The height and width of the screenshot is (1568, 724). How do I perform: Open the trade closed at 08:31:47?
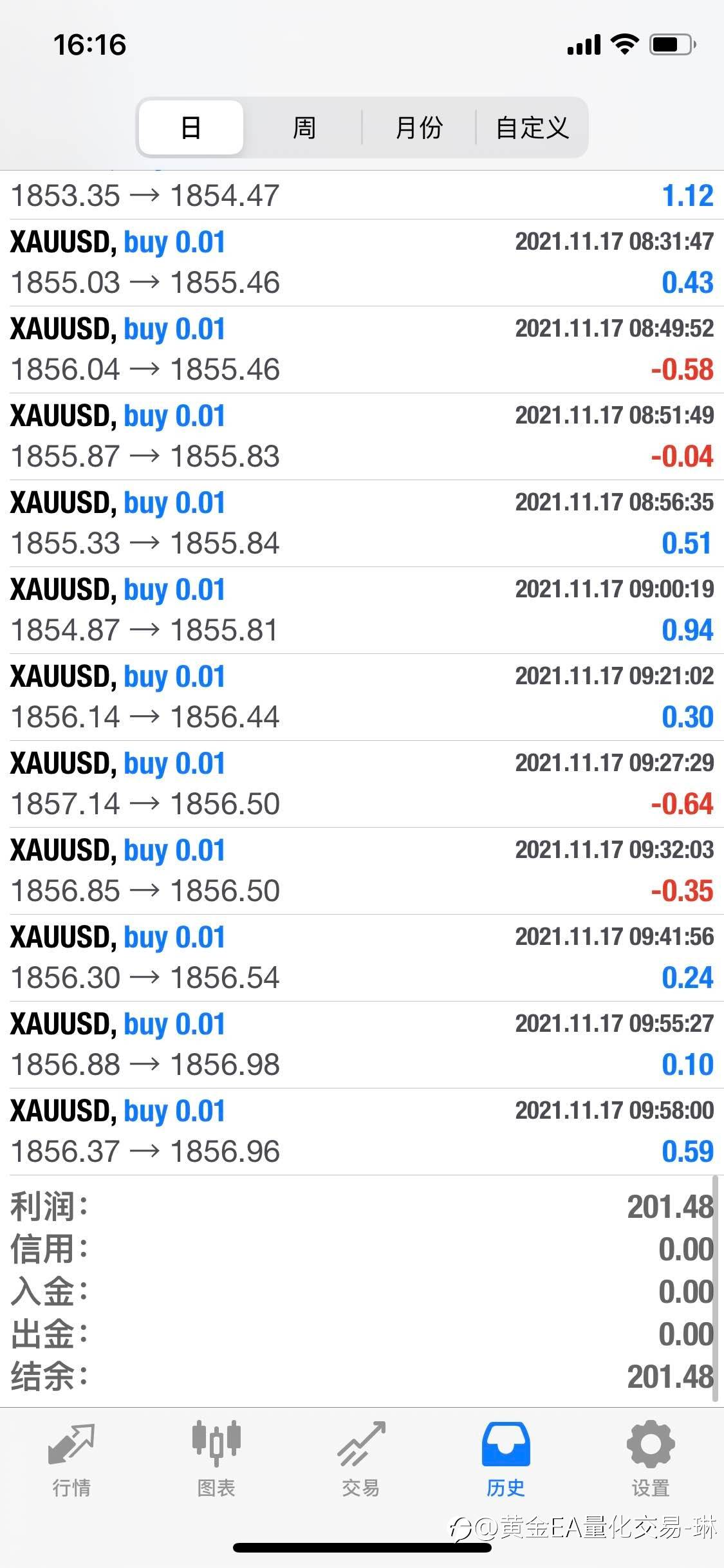pyautogui.click(x=362, y=263)
